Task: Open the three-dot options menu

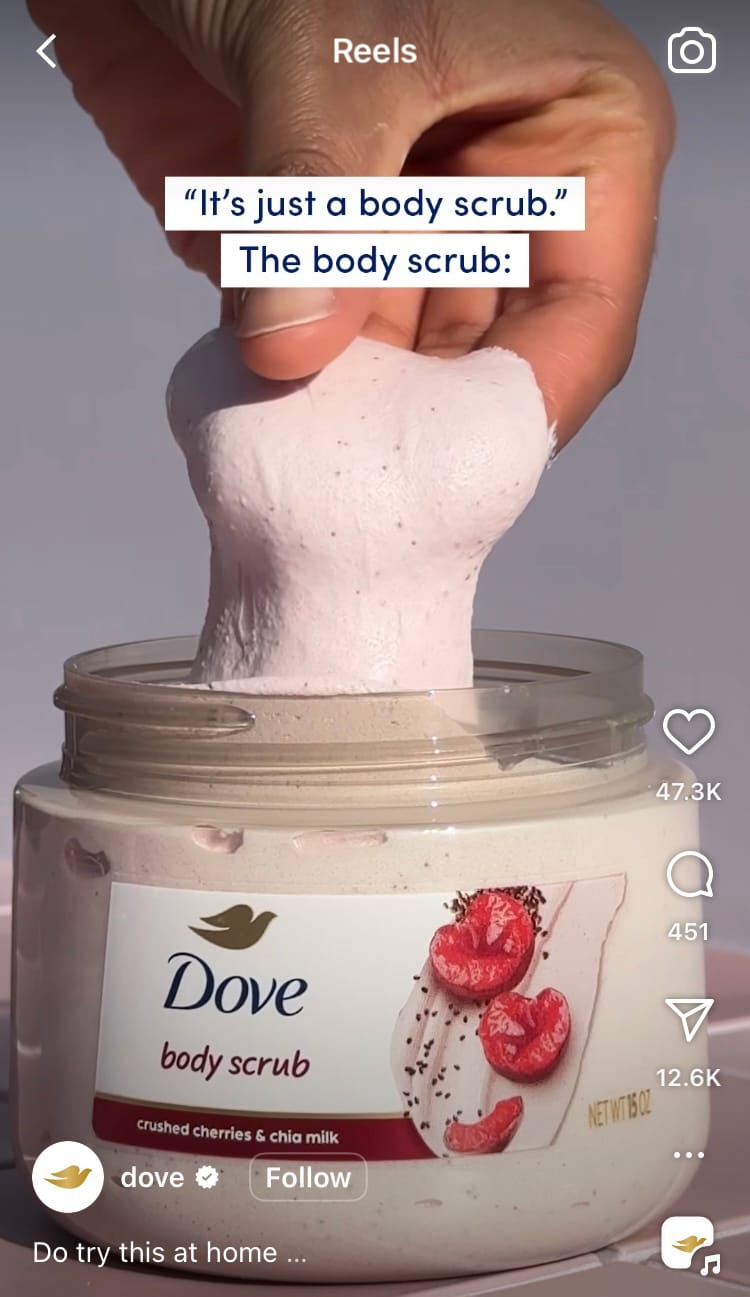Action: [x=689, y=1155]
